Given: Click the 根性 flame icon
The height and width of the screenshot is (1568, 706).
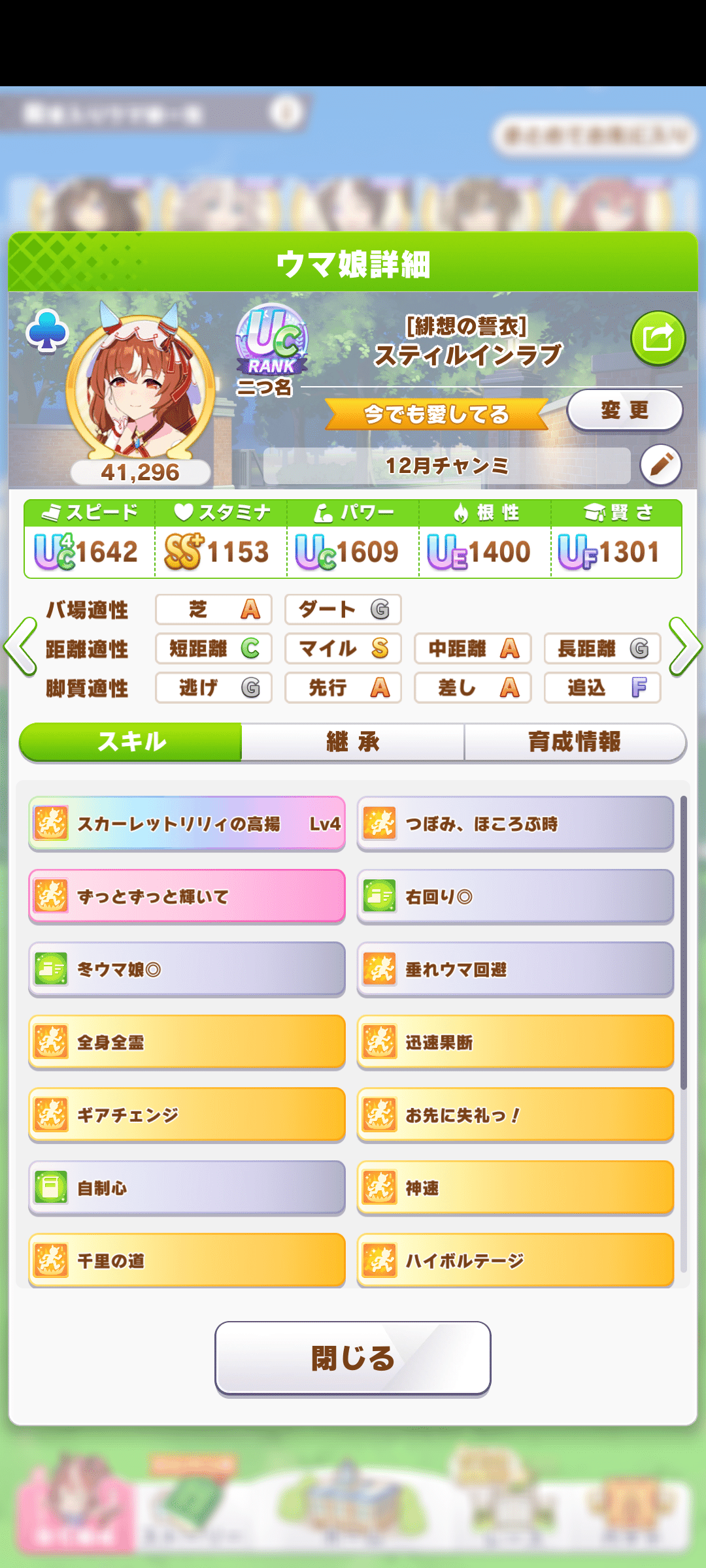Looking at the screenshot, I should tap(462, 513).
